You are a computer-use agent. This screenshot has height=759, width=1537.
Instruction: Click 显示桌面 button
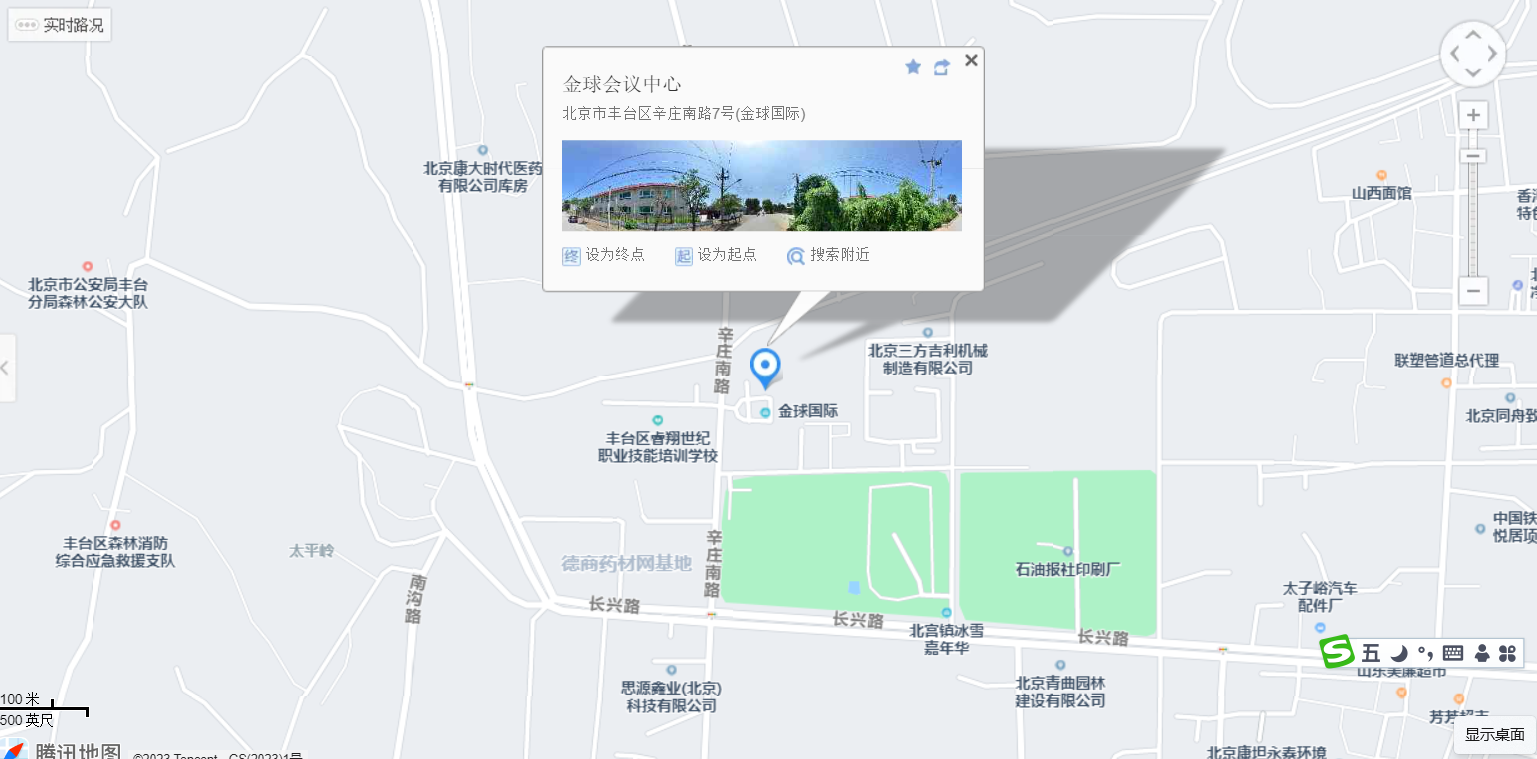(x=1494, y=735)
